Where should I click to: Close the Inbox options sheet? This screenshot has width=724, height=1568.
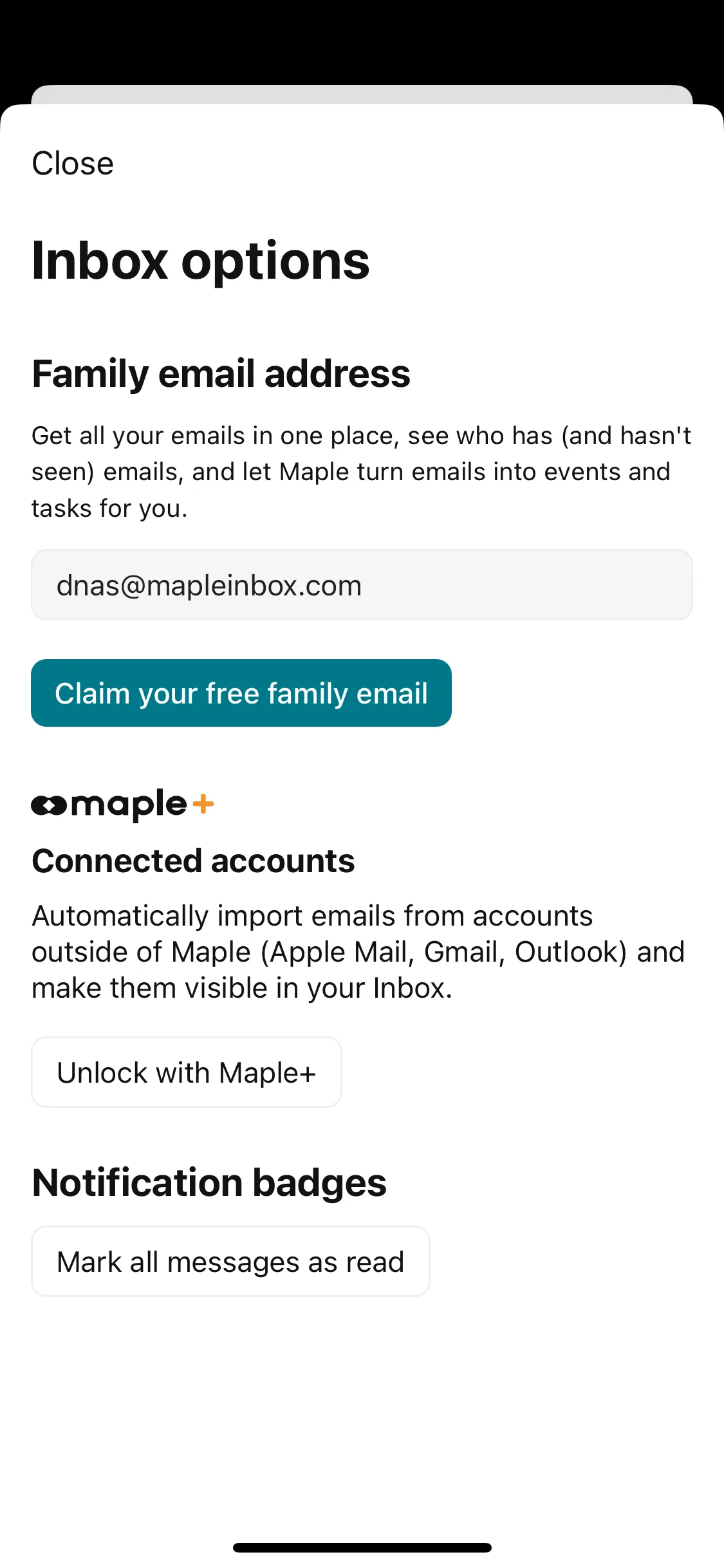(x=73, y=163)
